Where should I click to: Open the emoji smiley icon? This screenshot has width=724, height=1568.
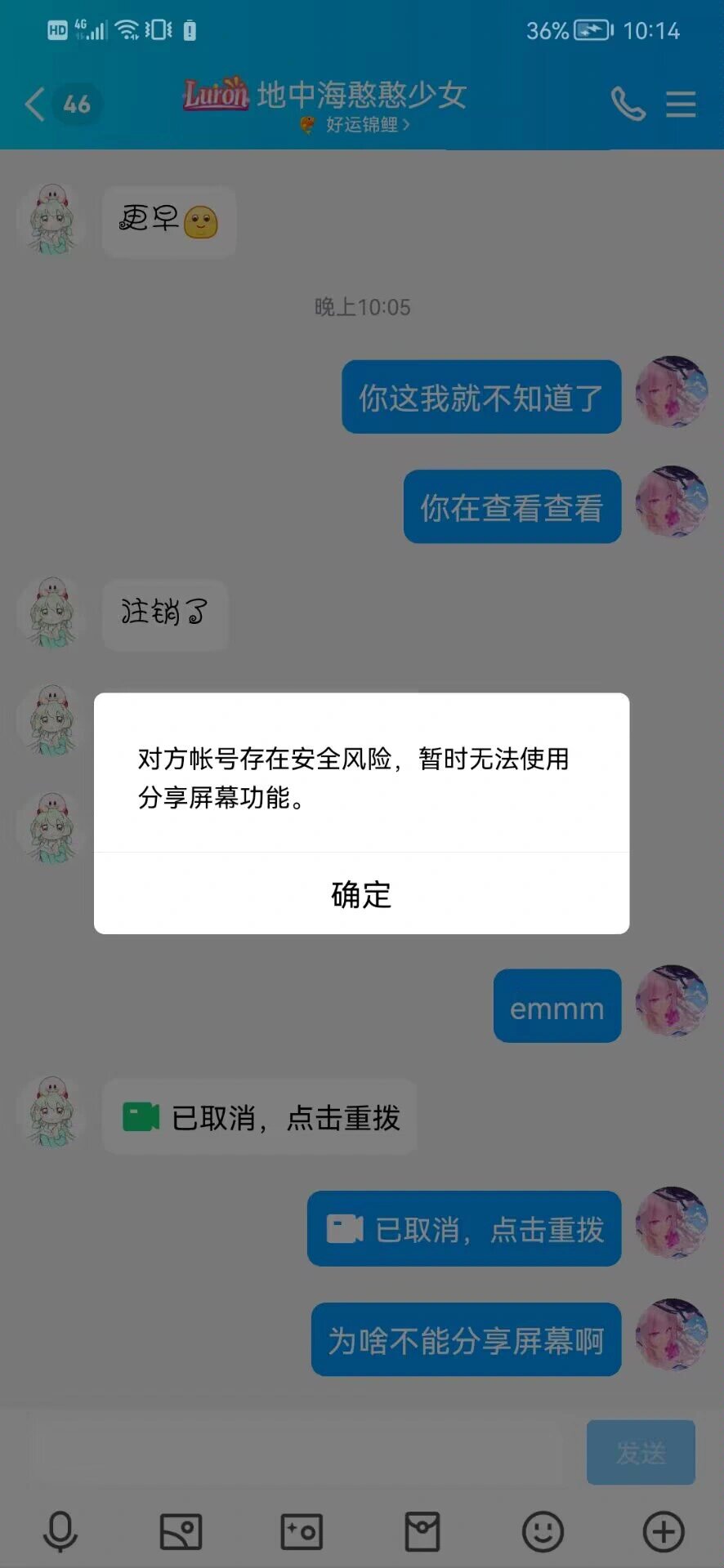[x=543, y=1532]
